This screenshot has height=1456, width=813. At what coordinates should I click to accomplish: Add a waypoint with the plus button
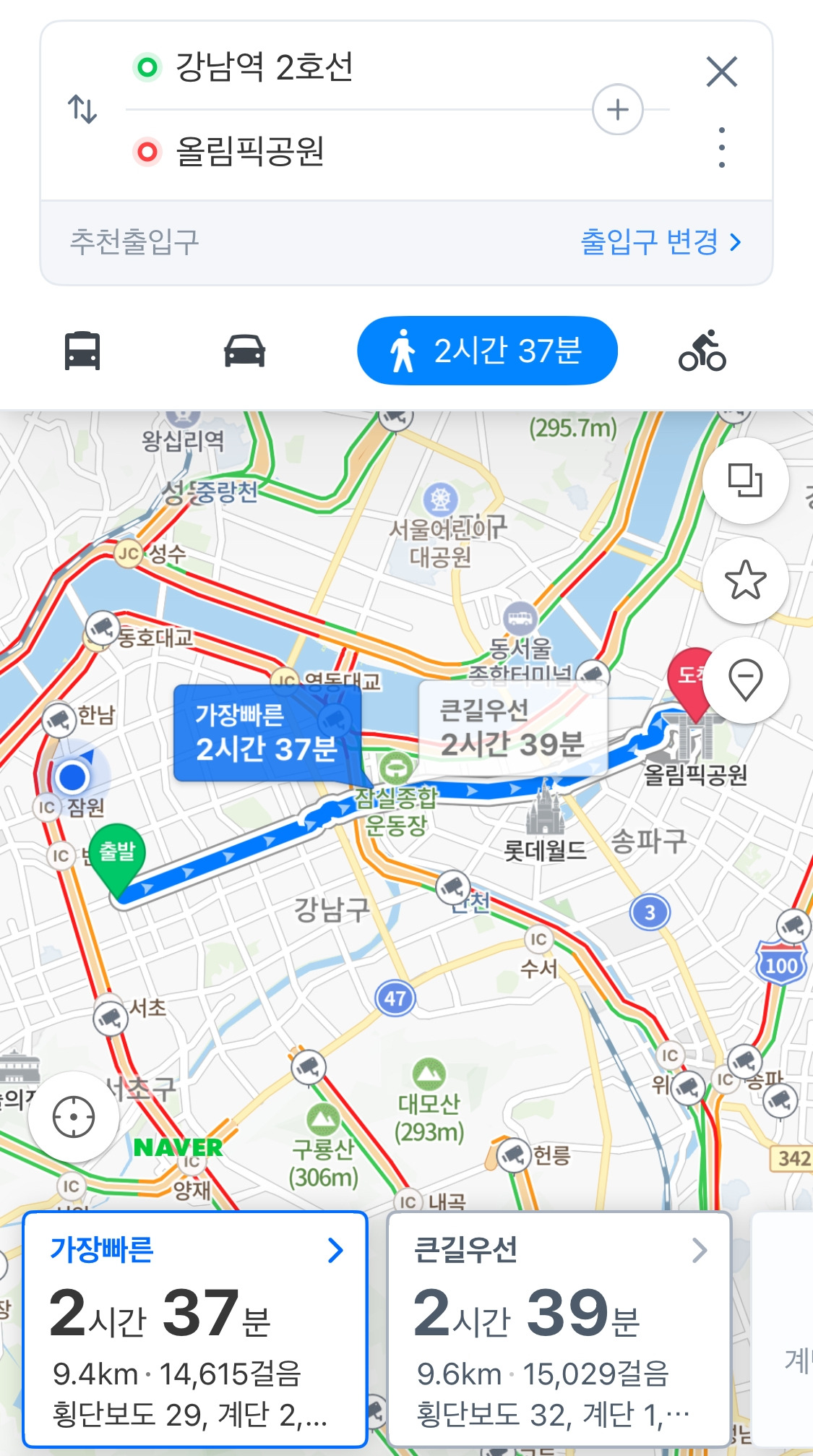[x=617, y=110]
